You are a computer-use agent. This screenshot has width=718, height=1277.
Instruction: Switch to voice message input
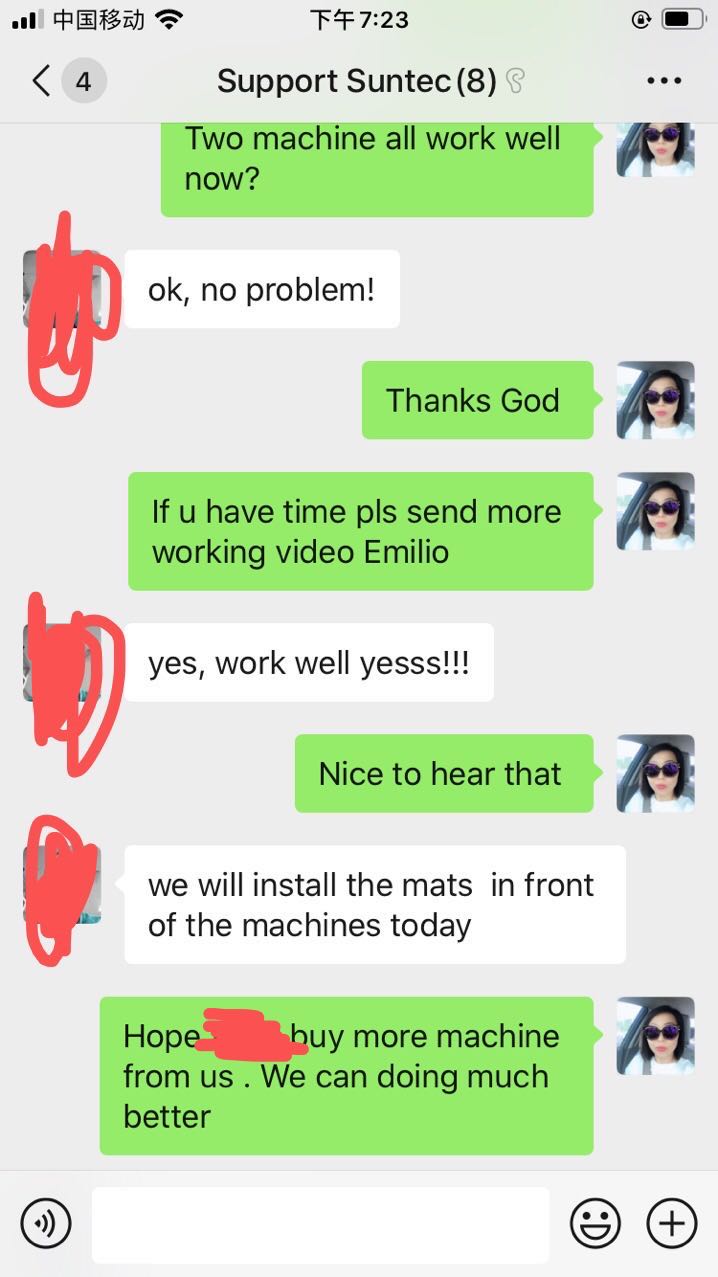[46, 1223]
